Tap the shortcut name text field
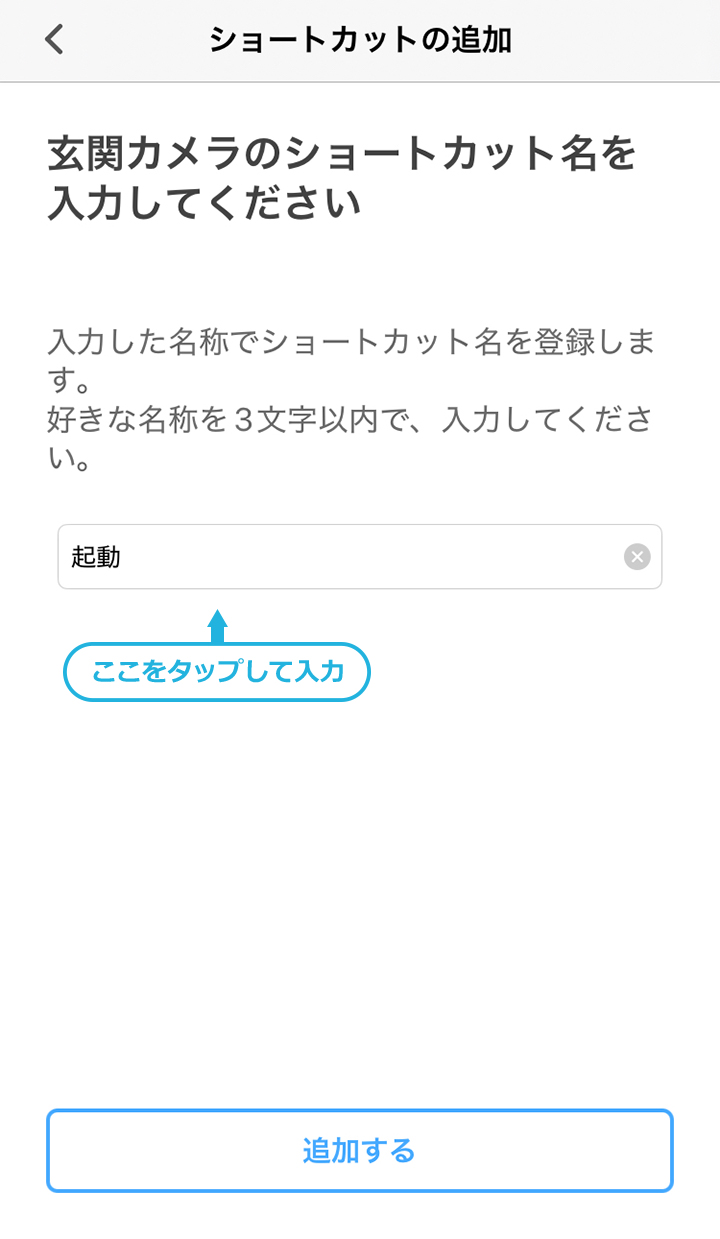This screenshot has height=1239, width=720. coord(359,557)
